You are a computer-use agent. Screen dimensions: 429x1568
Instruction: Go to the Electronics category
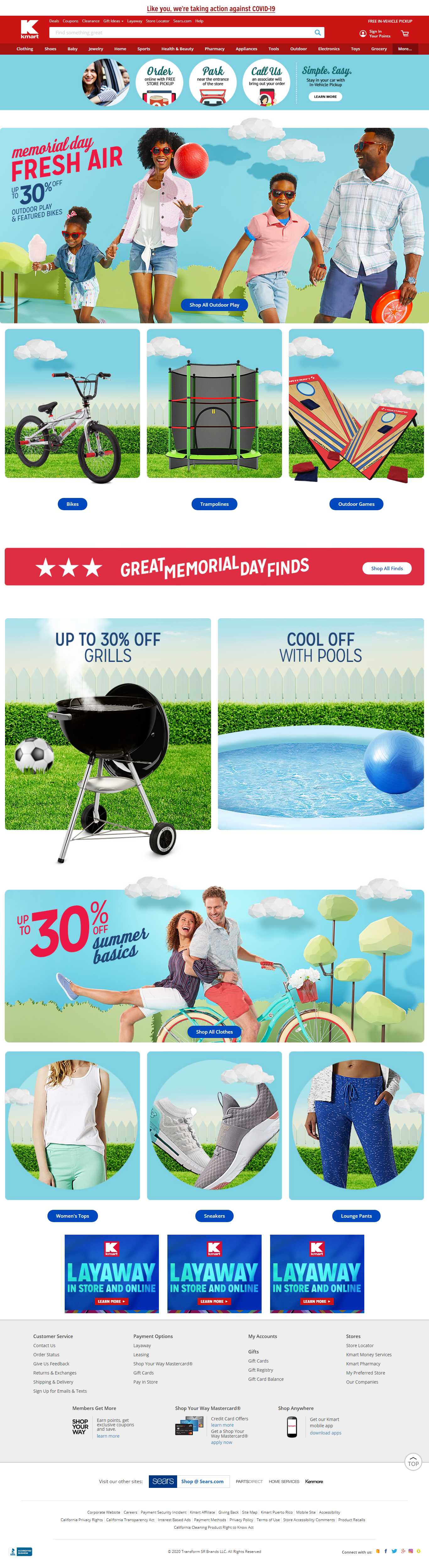pos(329,49)
